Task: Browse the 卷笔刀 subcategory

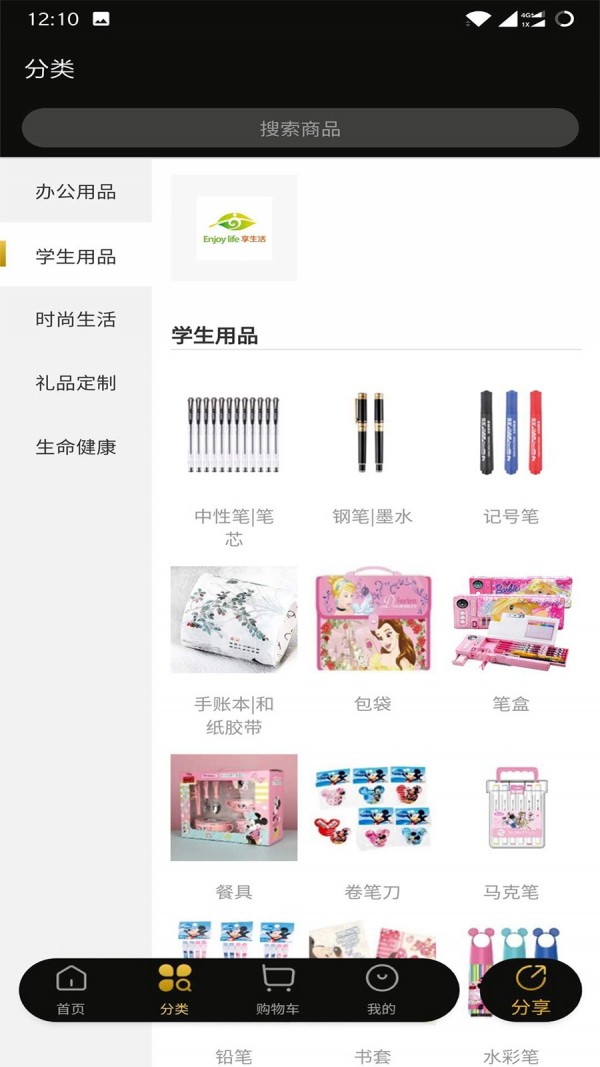Action: point(372,808)
